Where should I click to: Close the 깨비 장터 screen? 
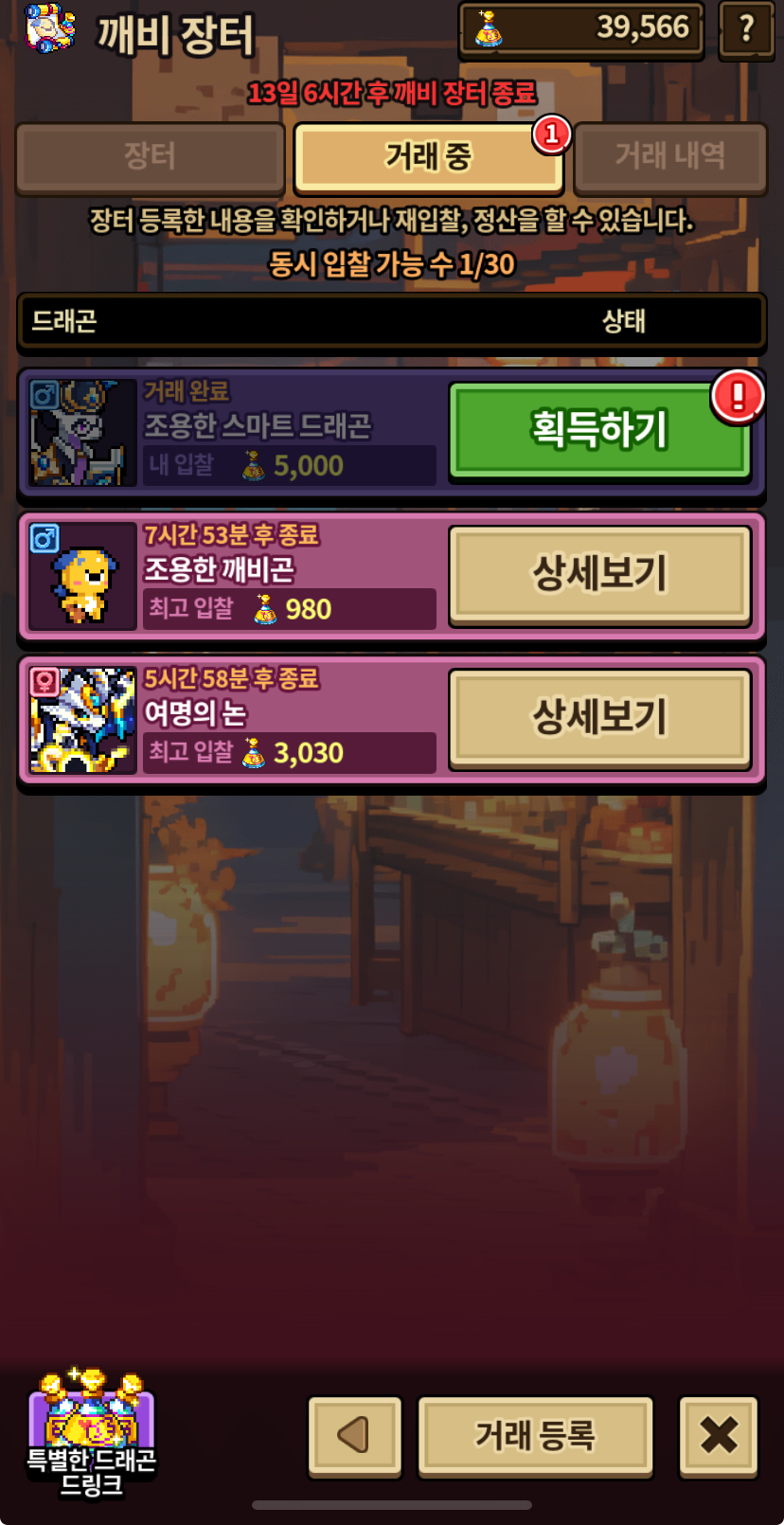pos(719,1435)
